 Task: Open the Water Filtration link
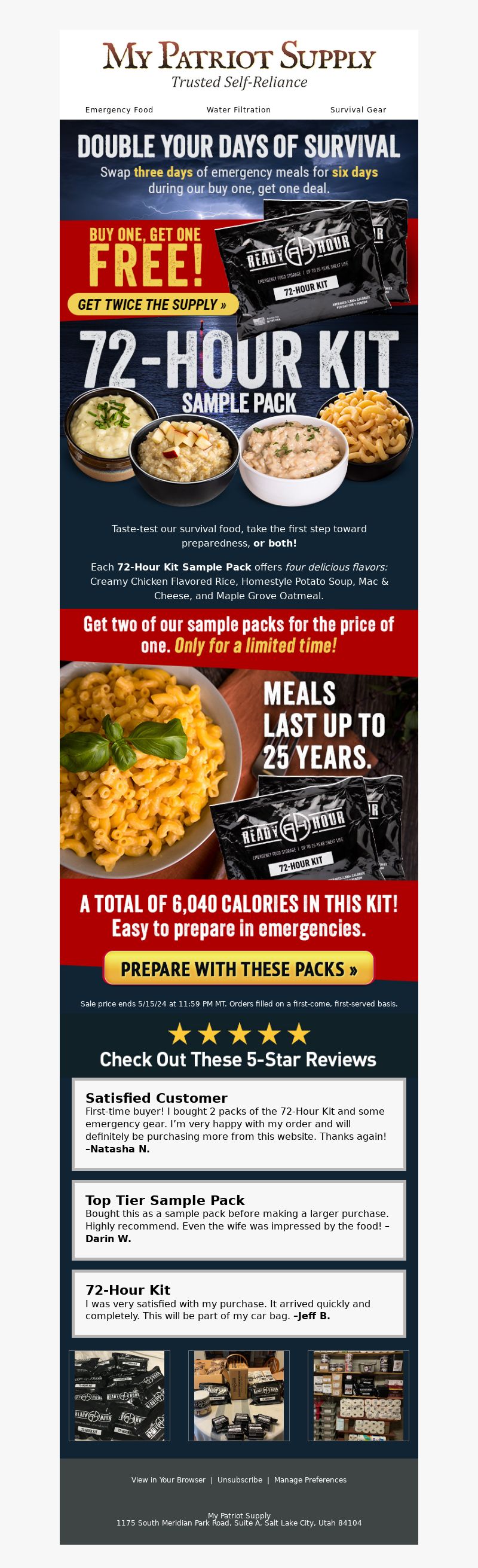click(x=238, y=109)
